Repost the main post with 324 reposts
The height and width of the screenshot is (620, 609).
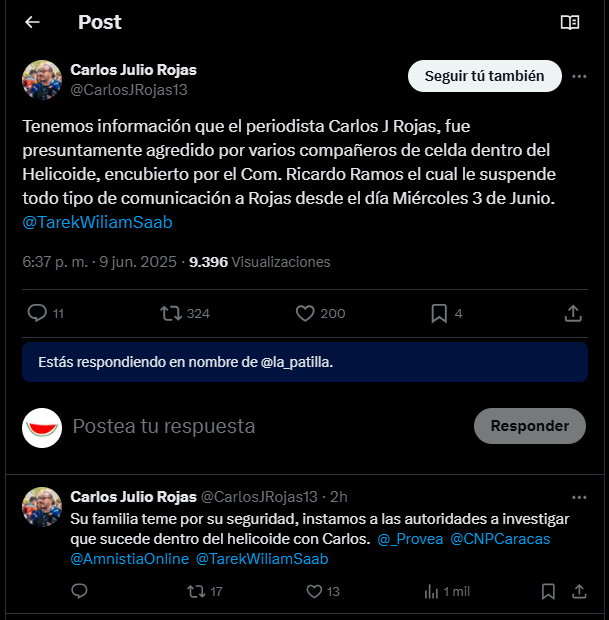coord(171,313)
